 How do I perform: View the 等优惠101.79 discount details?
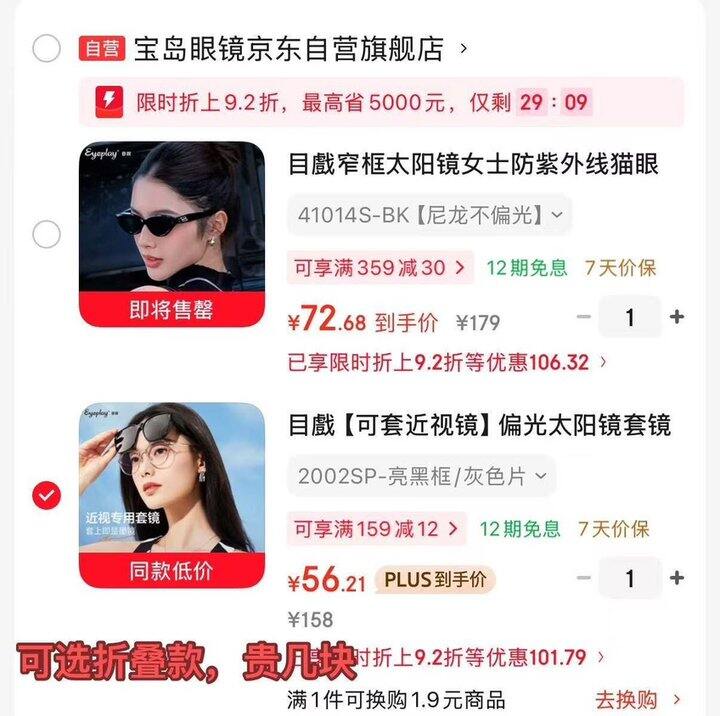click(470, 657)
